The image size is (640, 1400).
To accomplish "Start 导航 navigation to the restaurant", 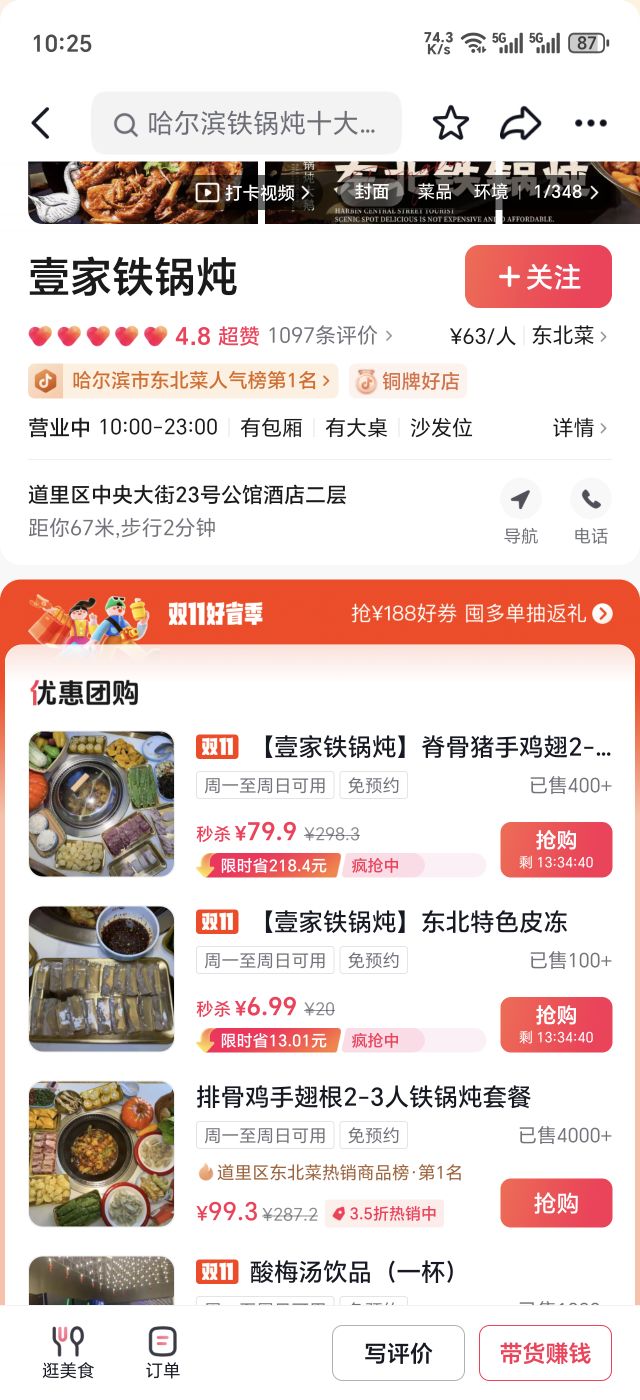I will point(520,512).
